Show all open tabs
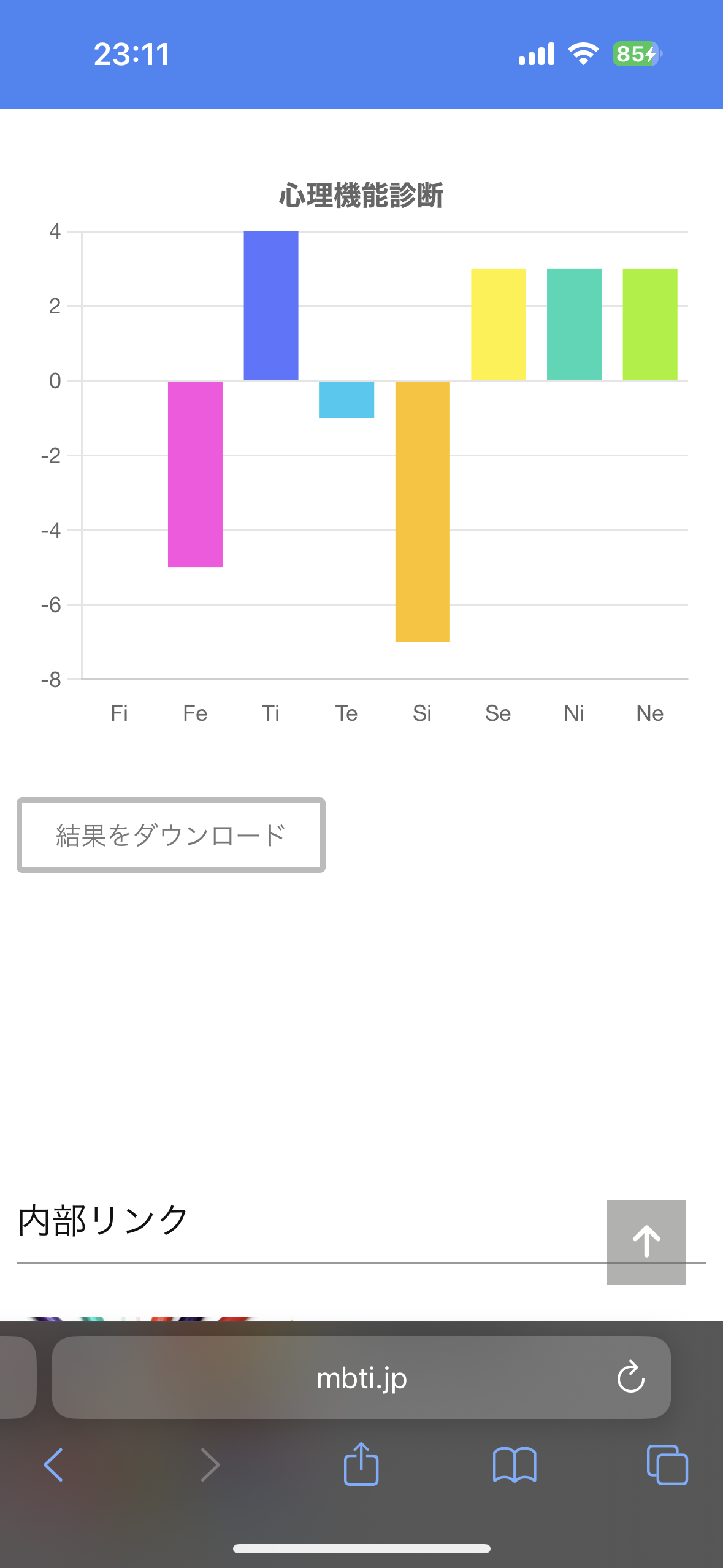The width and height of the screenshot is (723, 1568). [667, 1465]
